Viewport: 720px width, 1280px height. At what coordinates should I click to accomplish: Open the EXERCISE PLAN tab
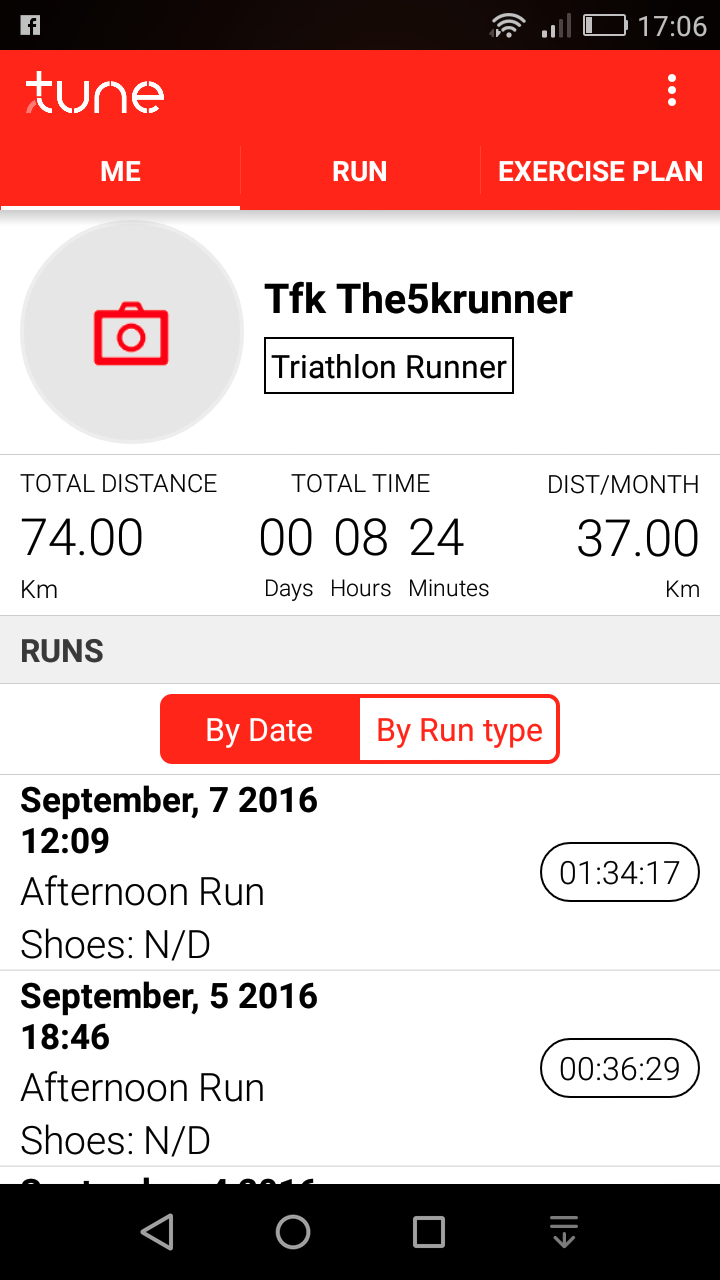point(600,172)
